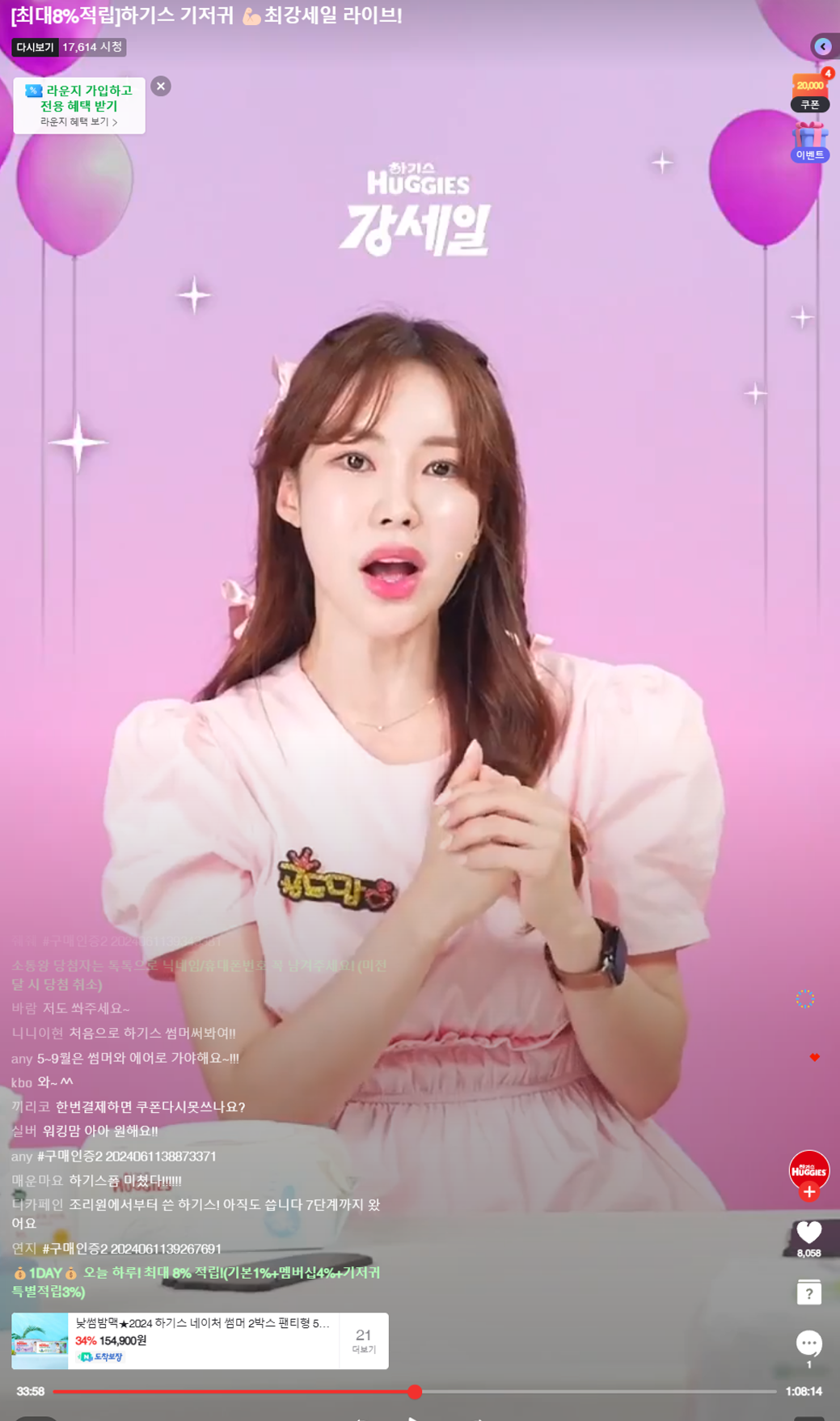This screenshot has width=840, height=1421.
Task: Collapse the side panel arrow
Action: pos(823,47)
